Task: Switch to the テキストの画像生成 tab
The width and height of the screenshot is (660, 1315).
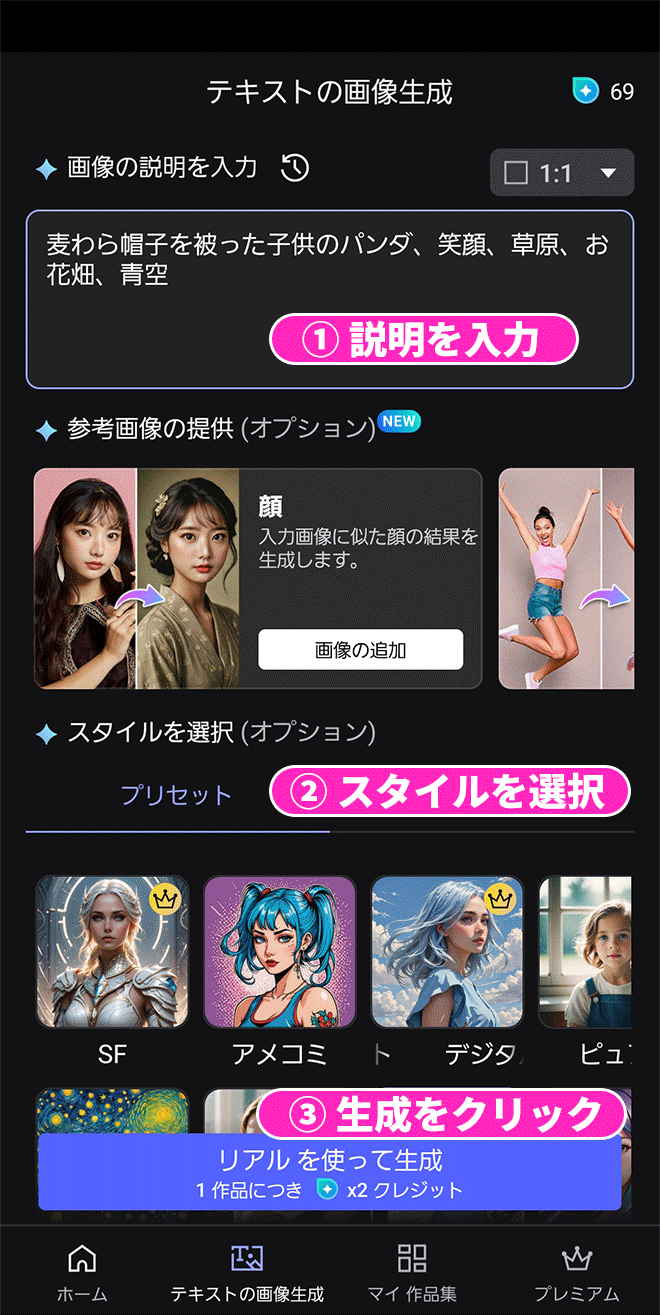Action: (247, 1272)
